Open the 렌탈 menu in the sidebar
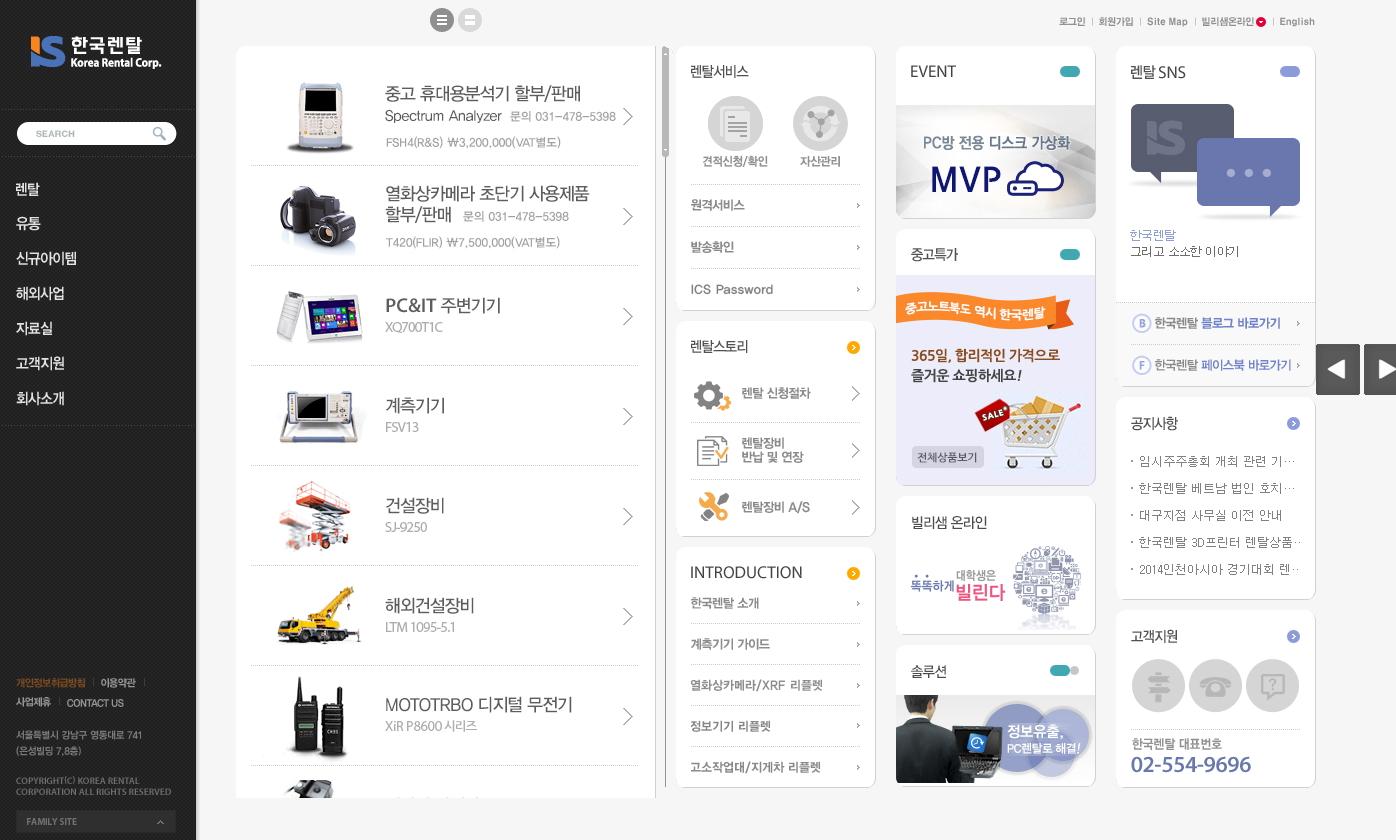Image resolution: width=1396 pixels, height=840 pixels. pyautogui.click(x=28, y=189)
